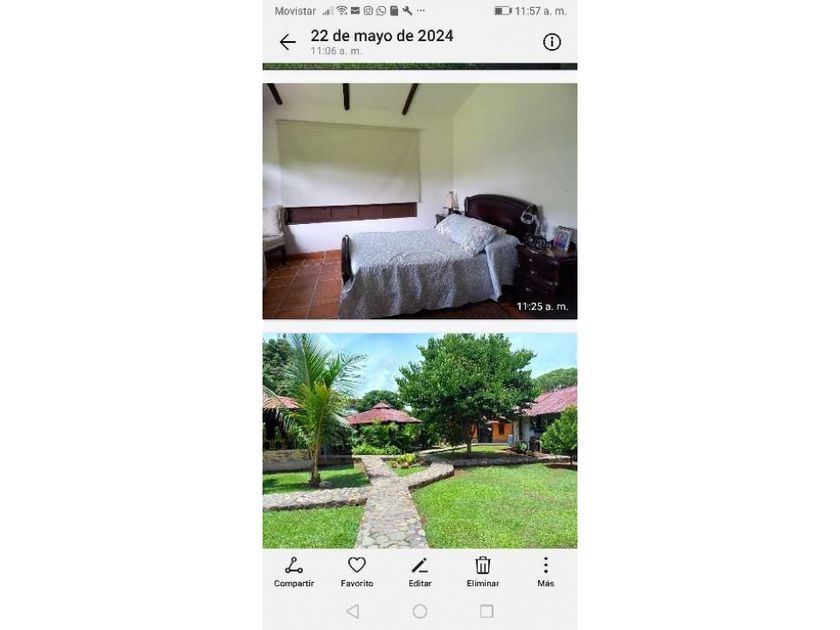Open the Más options menu

[x=545, y=571]
